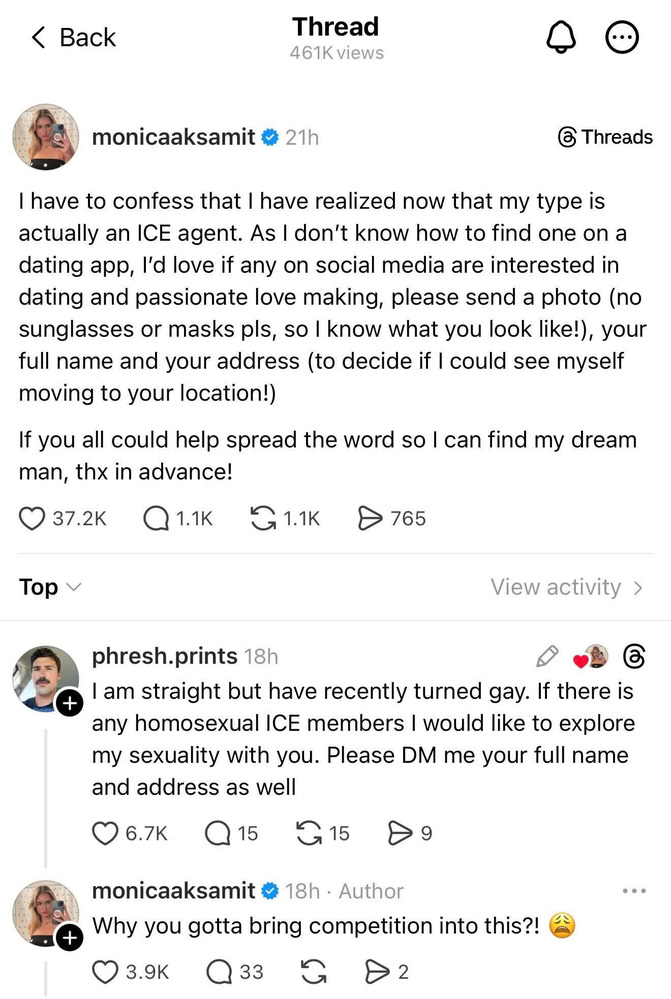Tap the Threads badge on main post

(605, 137)
